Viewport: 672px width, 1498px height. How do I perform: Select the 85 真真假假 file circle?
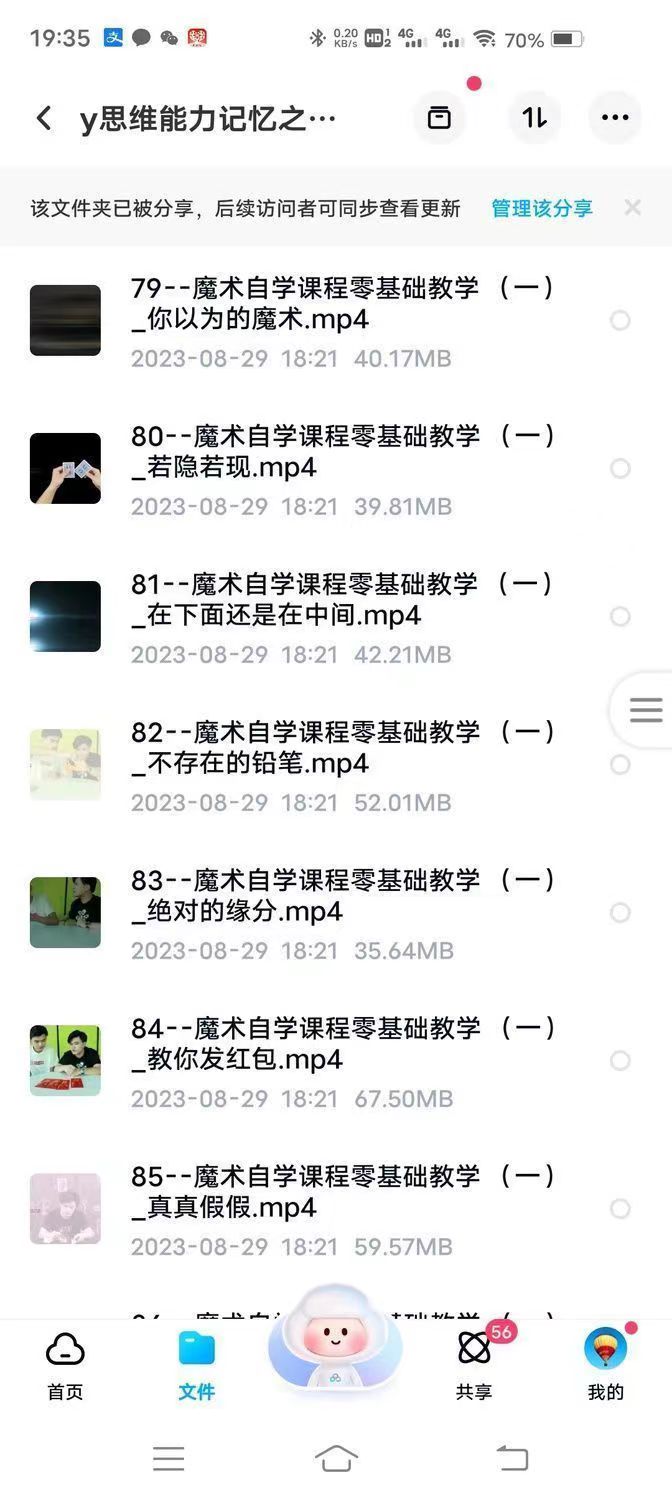coord(620,1208)
